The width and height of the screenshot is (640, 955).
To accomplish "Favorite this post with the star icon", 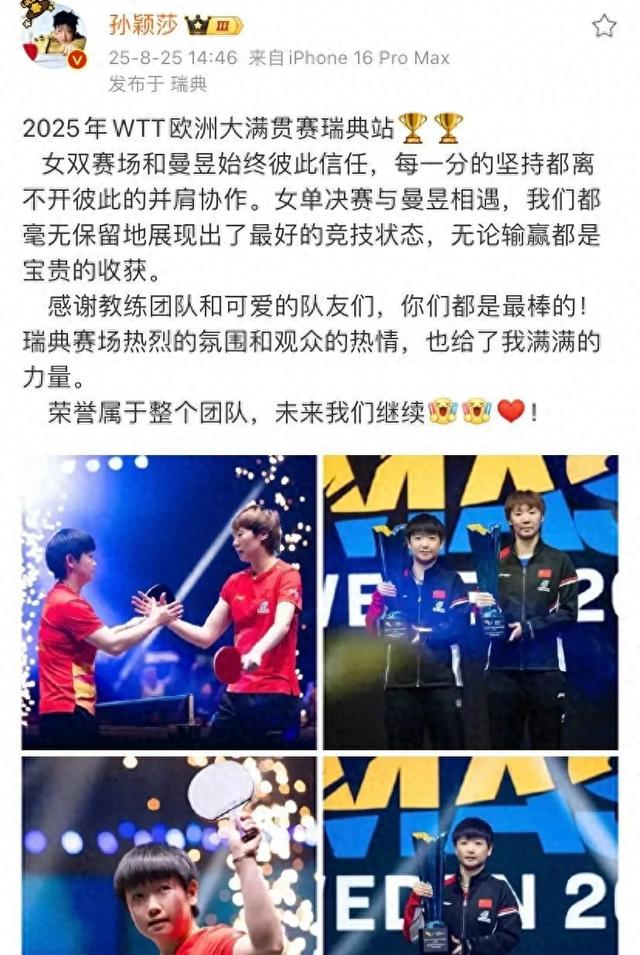I will click(x=604, y=26).
